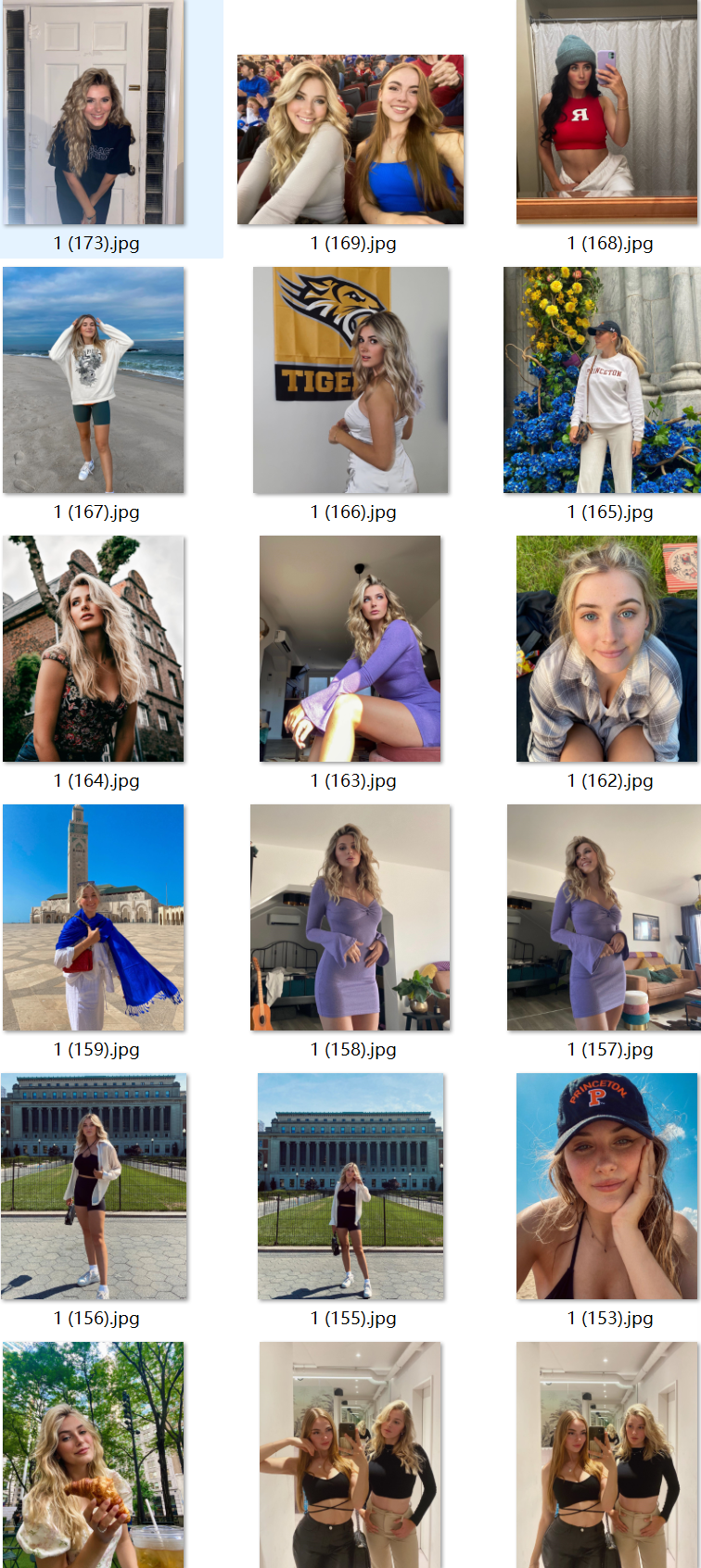Viewport: 701px width, 1568px height.
Task: Select the image 1 (169).jpg
Action: [350, 139]
